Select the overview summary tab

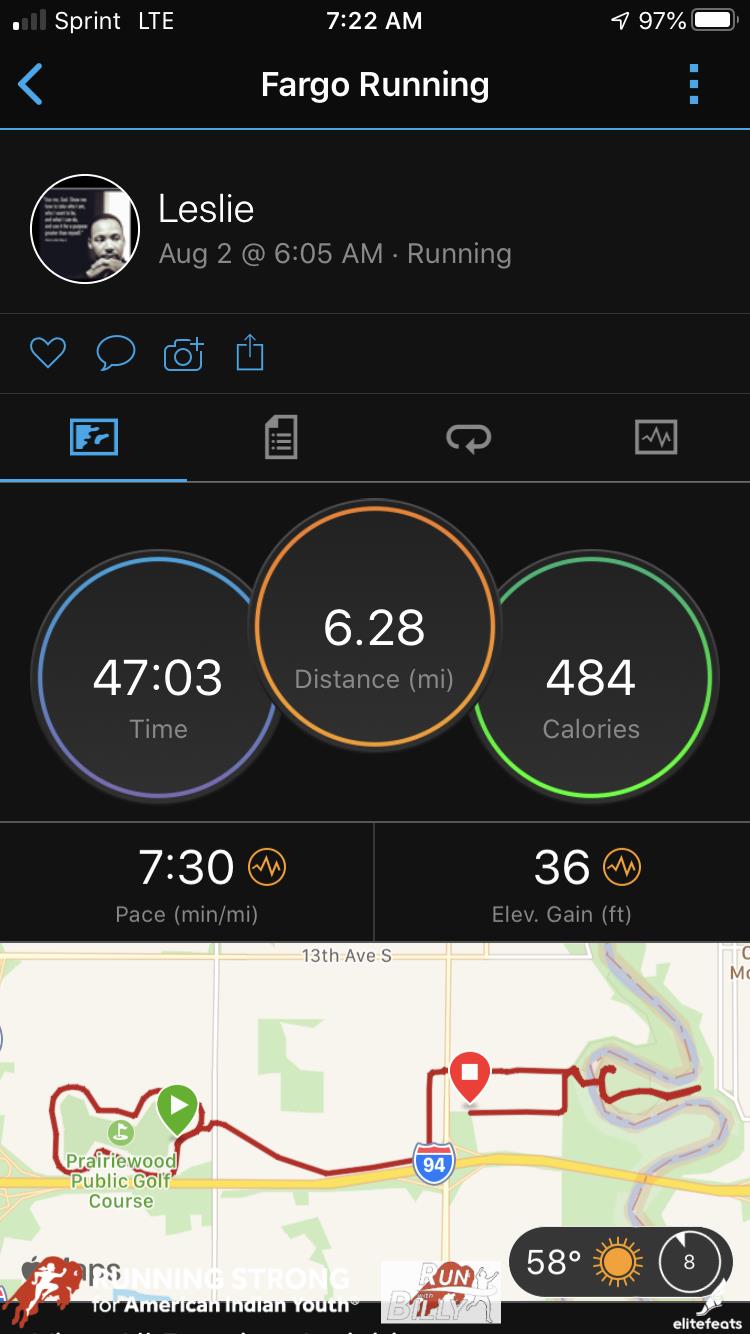(94, 438)
